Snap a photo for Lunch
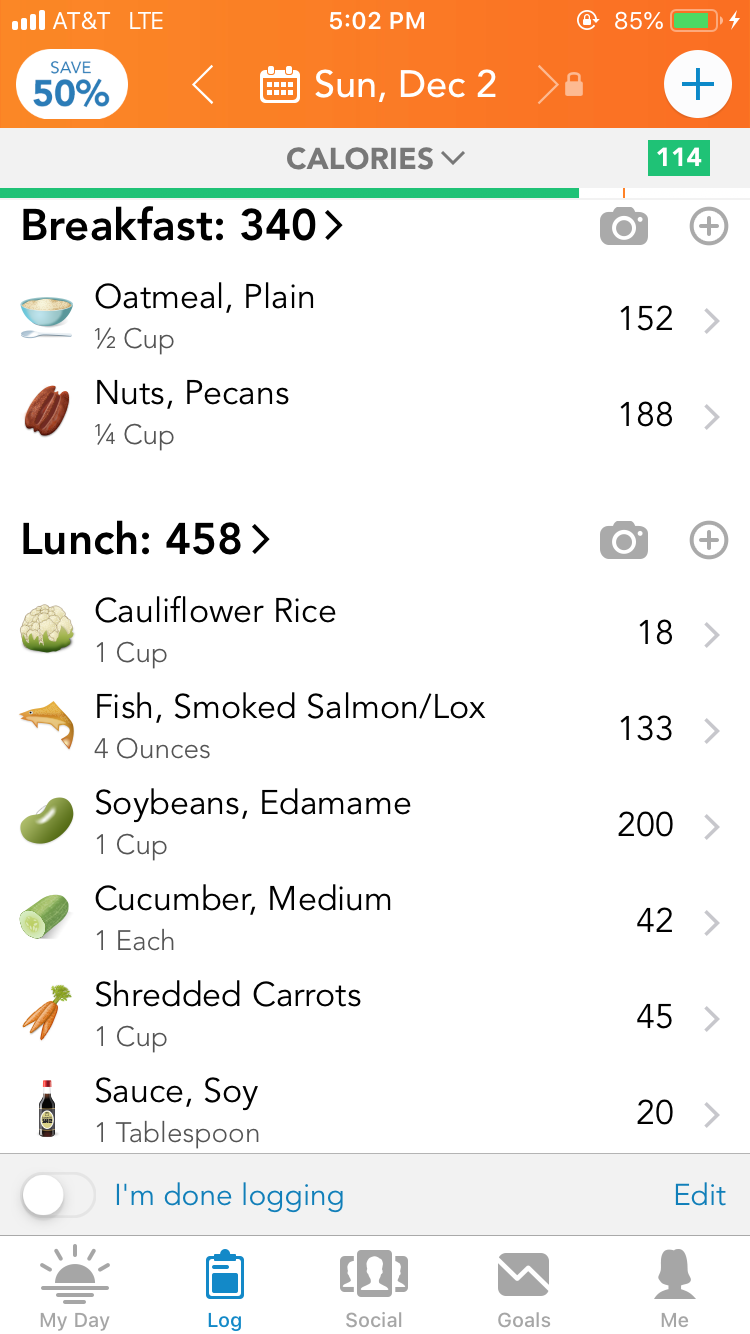This screenshot has height=1334, width=750. 623,541
